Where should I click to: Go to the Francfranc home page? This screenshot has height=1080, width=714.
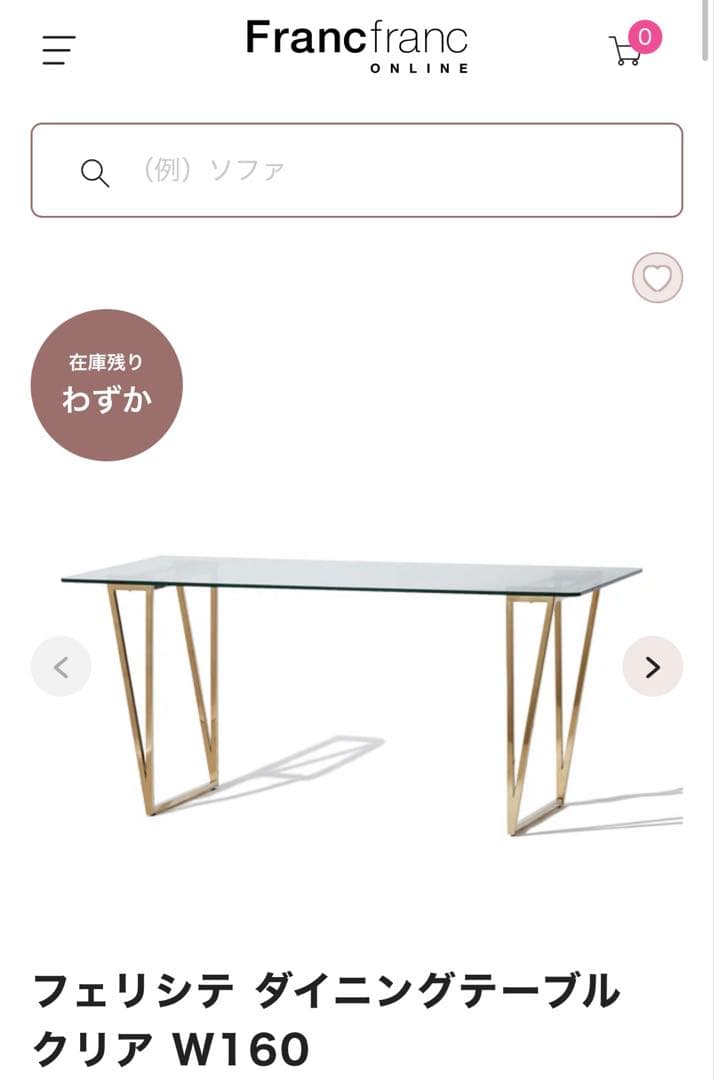tap(357, 46)
